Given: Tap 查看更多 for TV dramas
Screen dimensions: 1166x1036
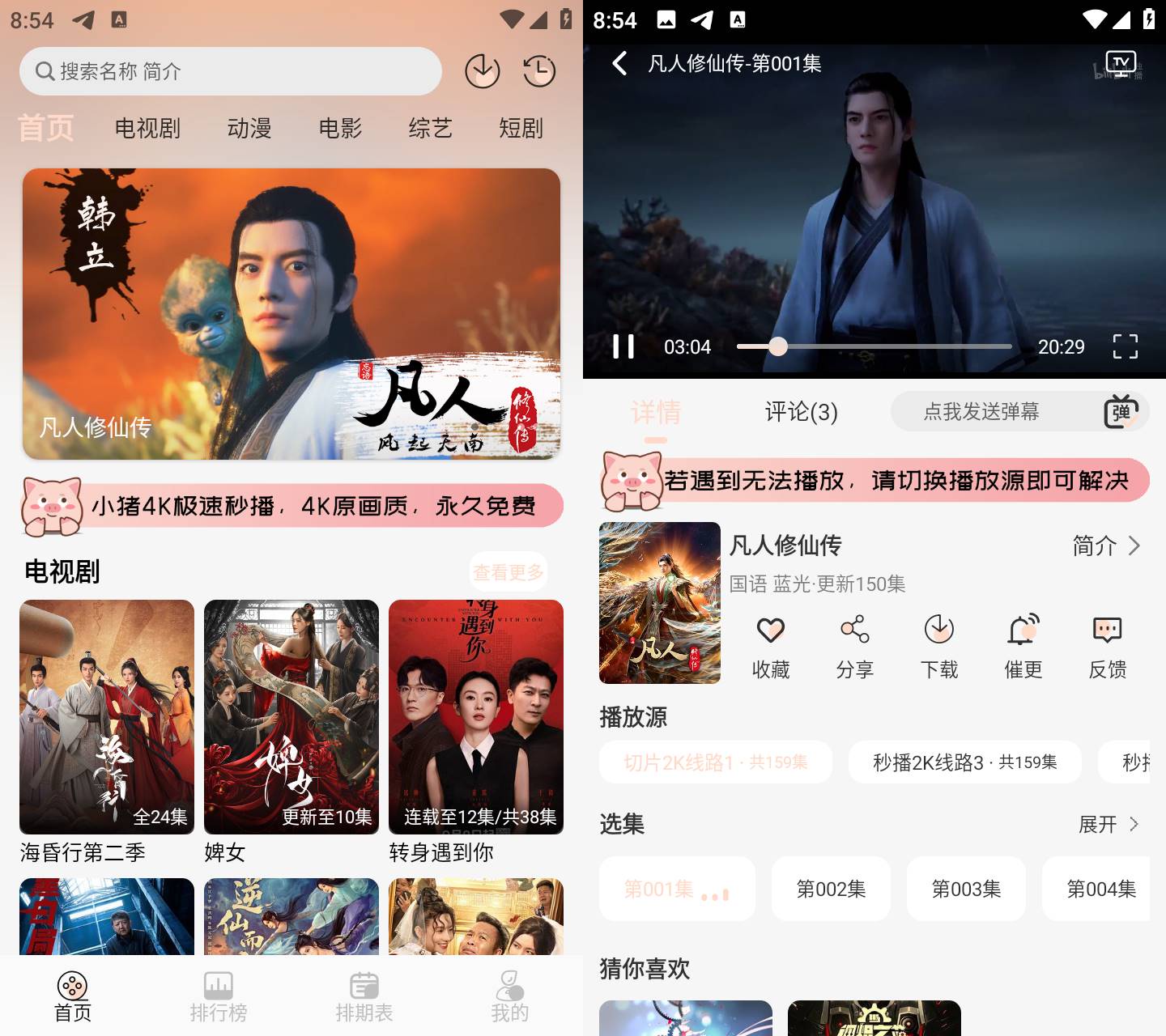Looking at the screenshot, I should pyautogui.click(x=508, y=572).
